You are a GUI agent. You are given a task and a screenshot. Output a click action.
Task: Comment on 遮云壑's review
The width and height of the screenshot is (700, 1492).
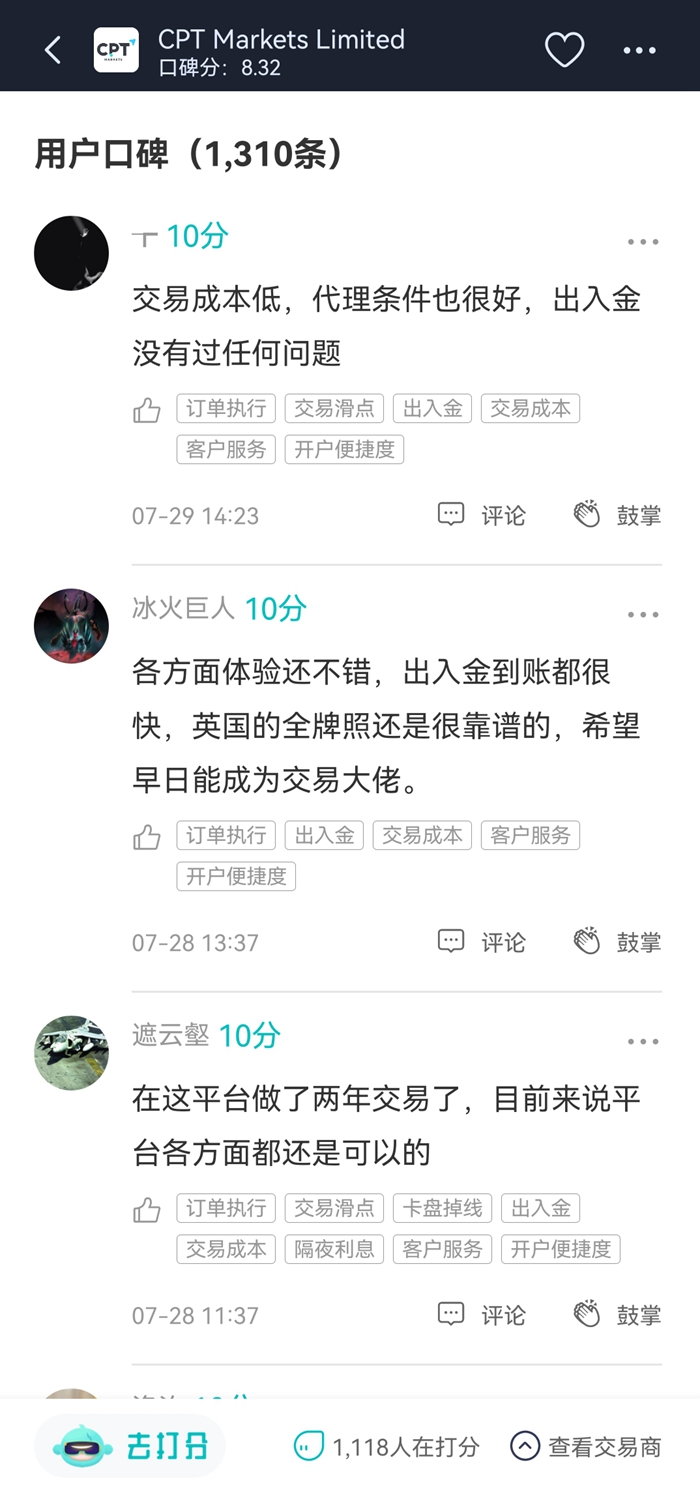coord(482,1315)
